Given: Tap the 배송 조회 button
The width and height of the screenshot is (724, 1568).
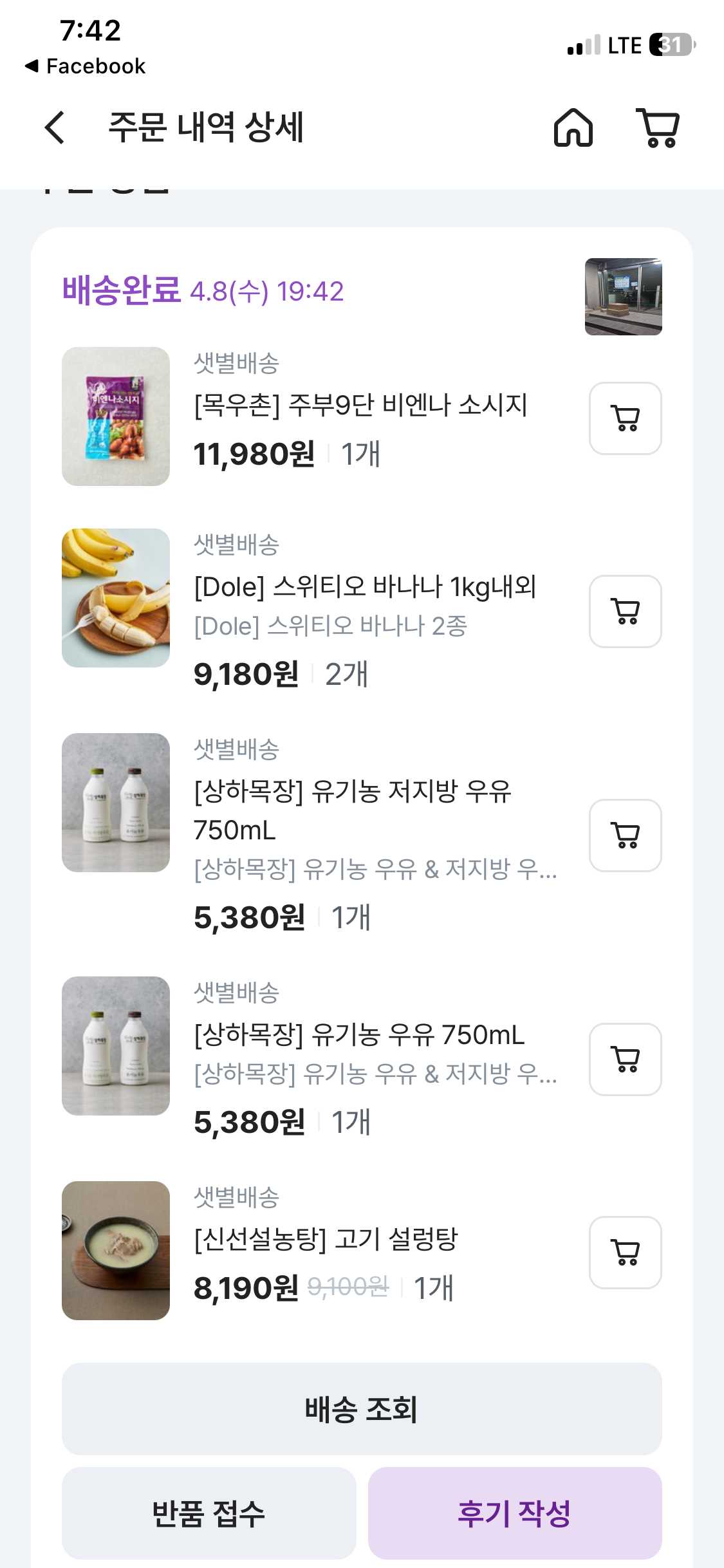Looking at the screenshot, I should pos(362,1409).
